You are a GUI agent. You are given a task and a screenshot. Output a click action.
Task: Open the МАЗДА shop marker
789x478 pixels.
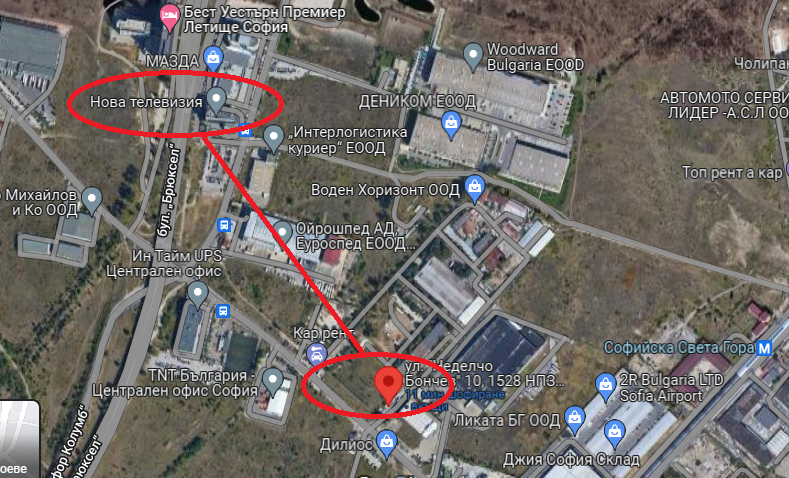click(212, 57)
